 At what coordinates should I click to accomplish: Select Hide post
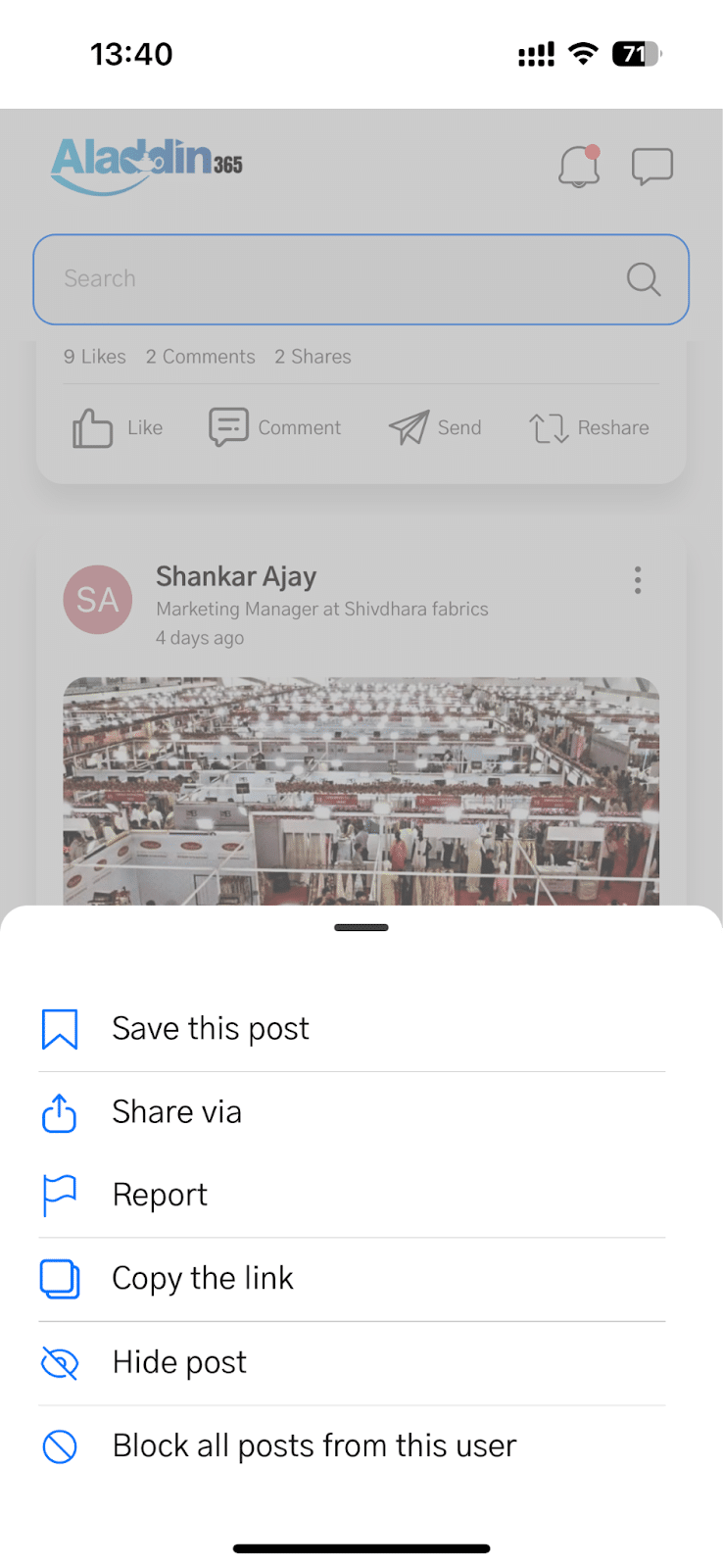pyautogui.click(x=179, y=1362)
